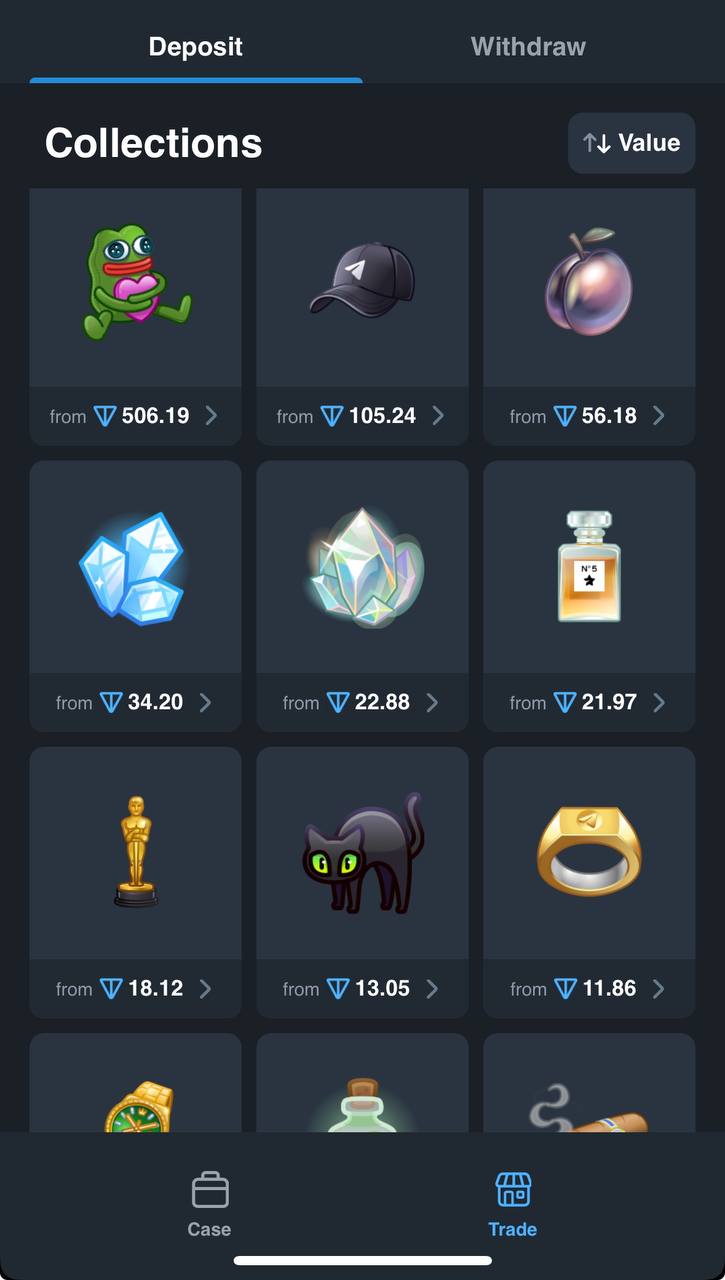
Task: Open the black cat collection from 13.05
Action: click(362, 880)
